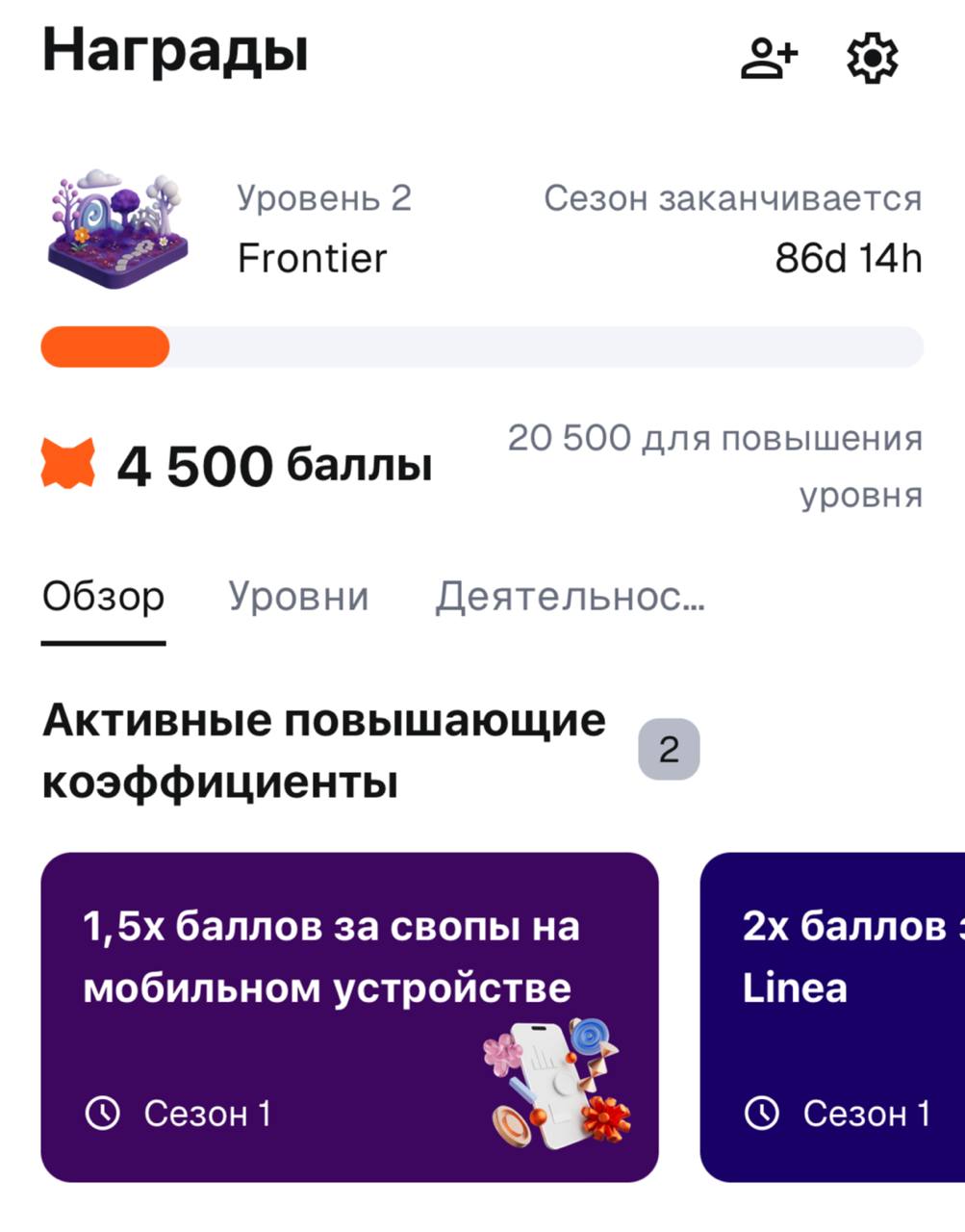
Task: Click 'Уровень 2 Frontier' level info
Action: pyautogui.click(x=323, y=228)
